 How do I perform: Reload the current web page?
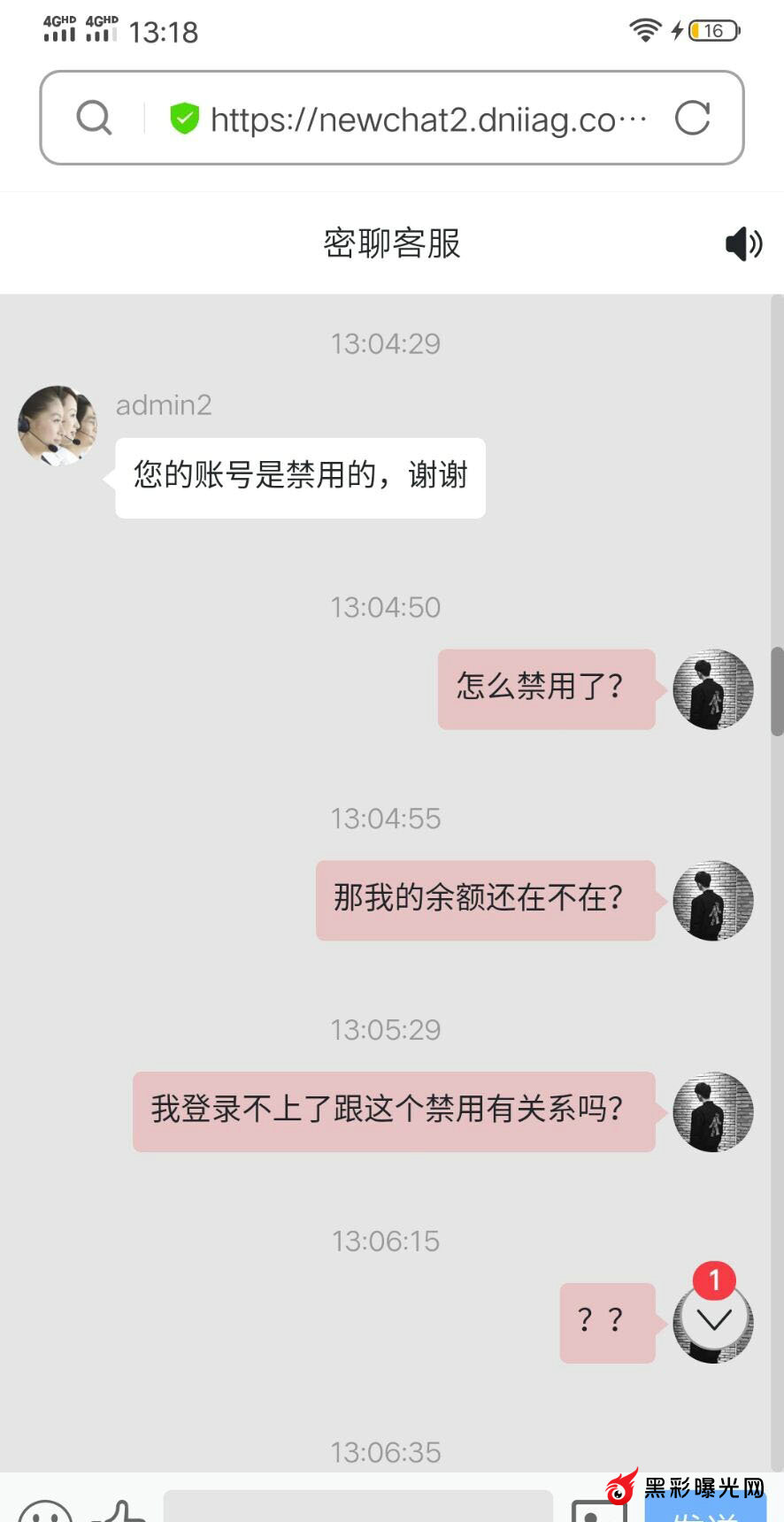[x=692, y=118]
